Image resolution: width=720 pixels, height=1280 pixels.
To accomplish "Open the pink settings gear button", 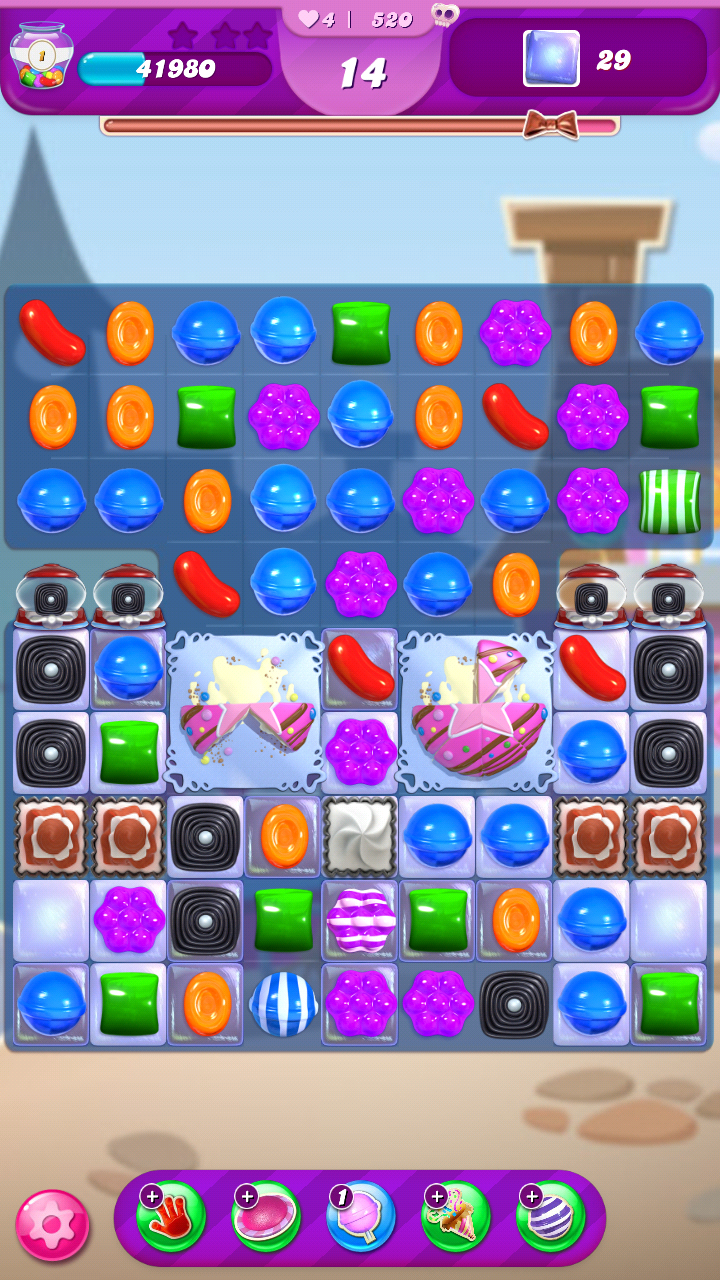I will (52, 1225).
